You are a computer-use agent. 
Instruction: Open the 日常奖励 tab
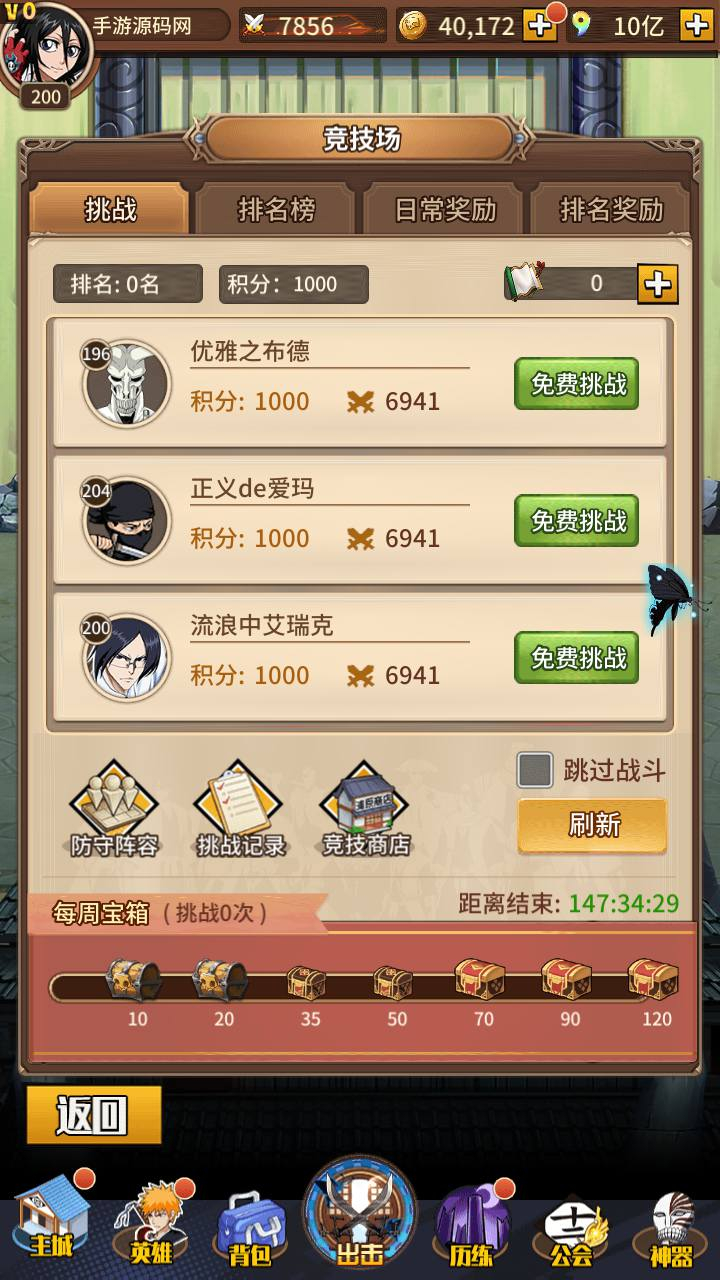[x=445, y=210]
